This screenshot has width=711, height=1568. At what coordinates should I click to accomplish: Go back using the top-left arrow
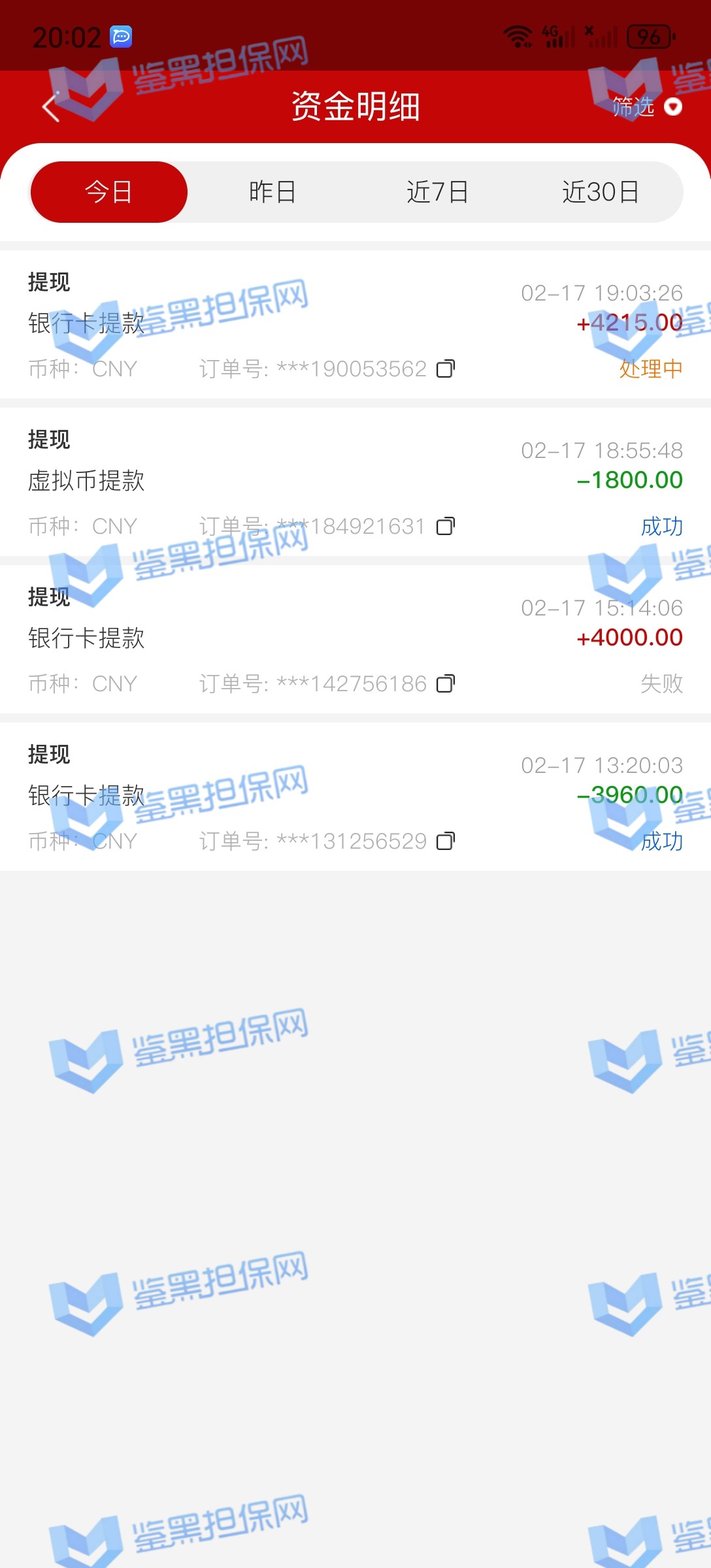51,107
